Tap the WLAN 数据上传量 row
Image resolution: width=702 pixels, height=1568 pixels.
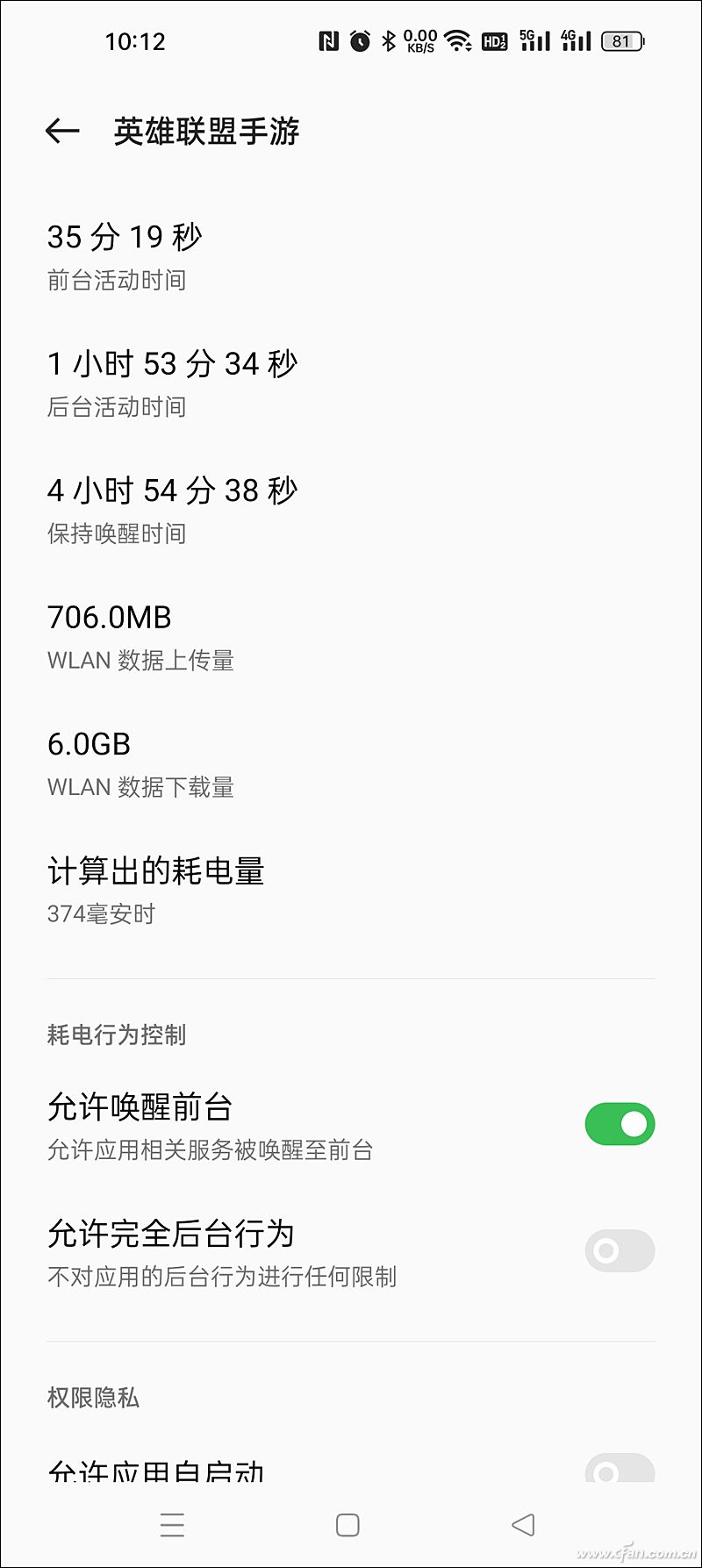coord(351,636)
